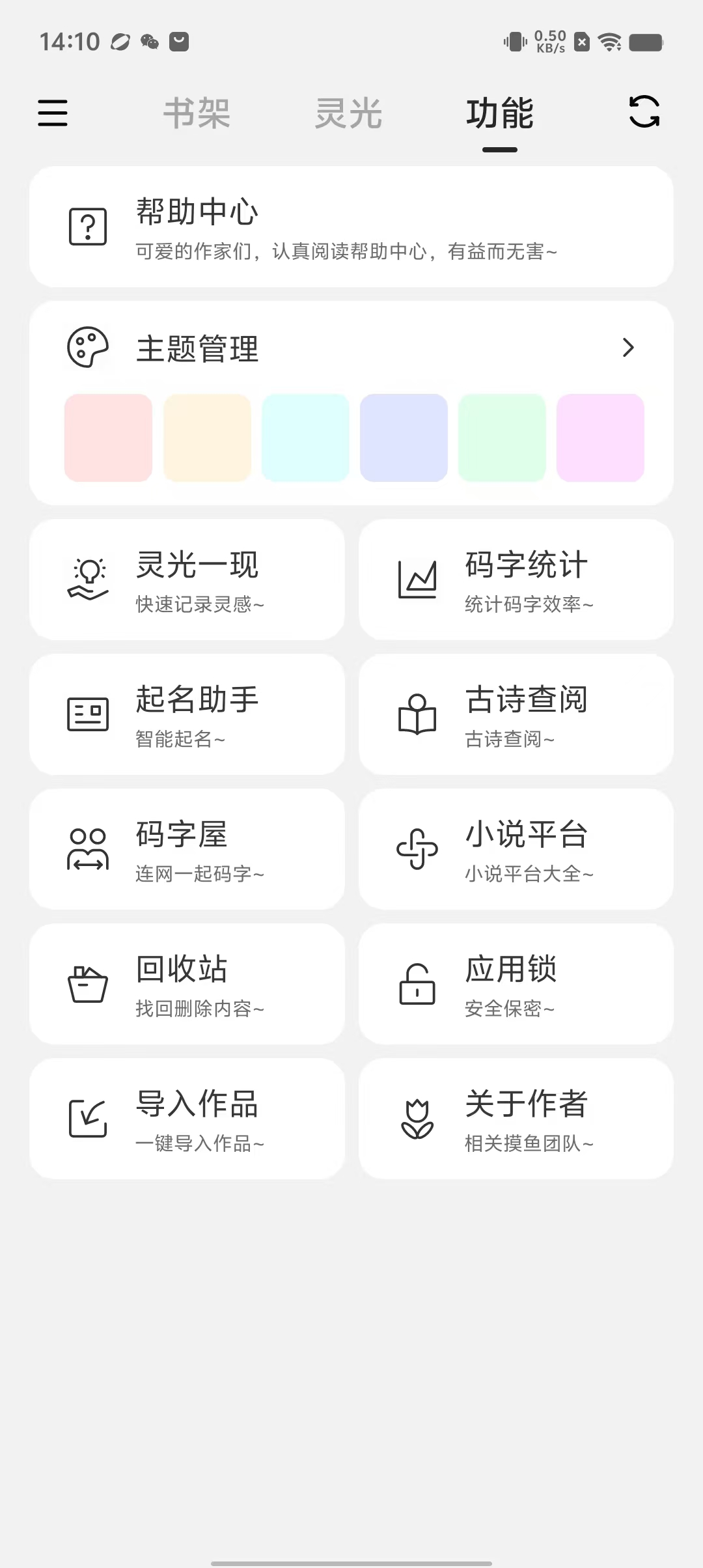Viewport: 703px width, 1568px height.
Task: Launch the 起名助手 naming tool
Action: [x=187, y=714]
